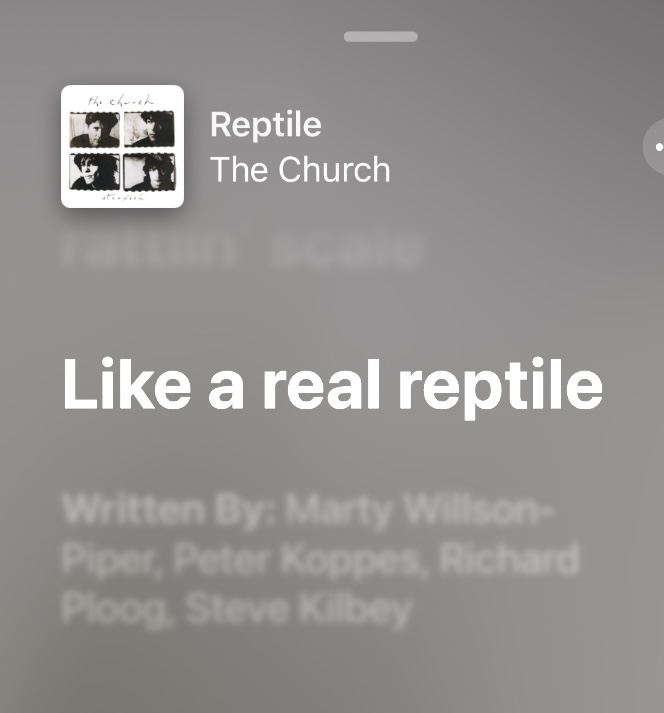The width and height of the screenshot is (664, 713).
Task: Open the more options button
Action: tap(656, 147)
